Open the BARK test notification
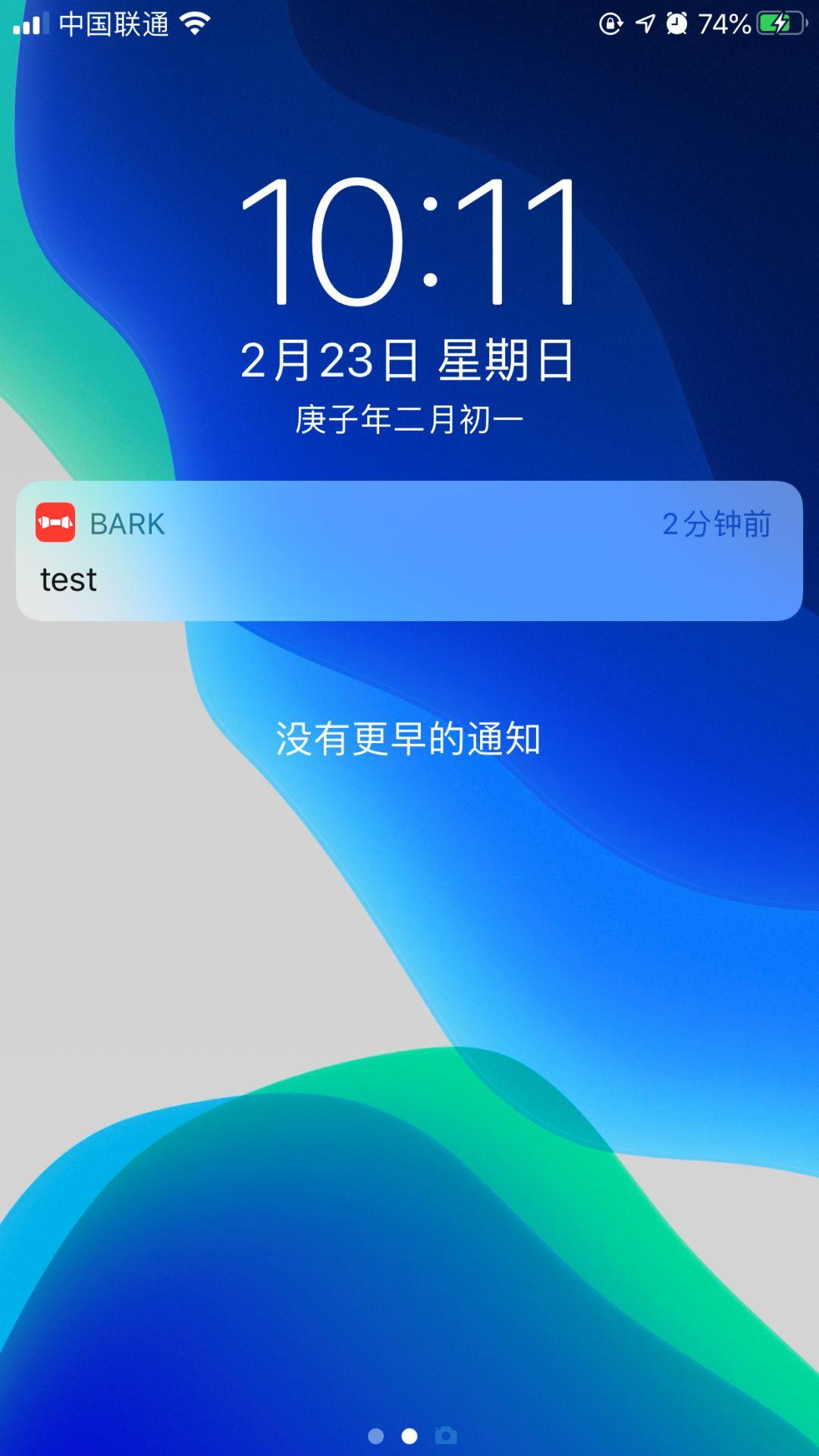 pos(409,551)
